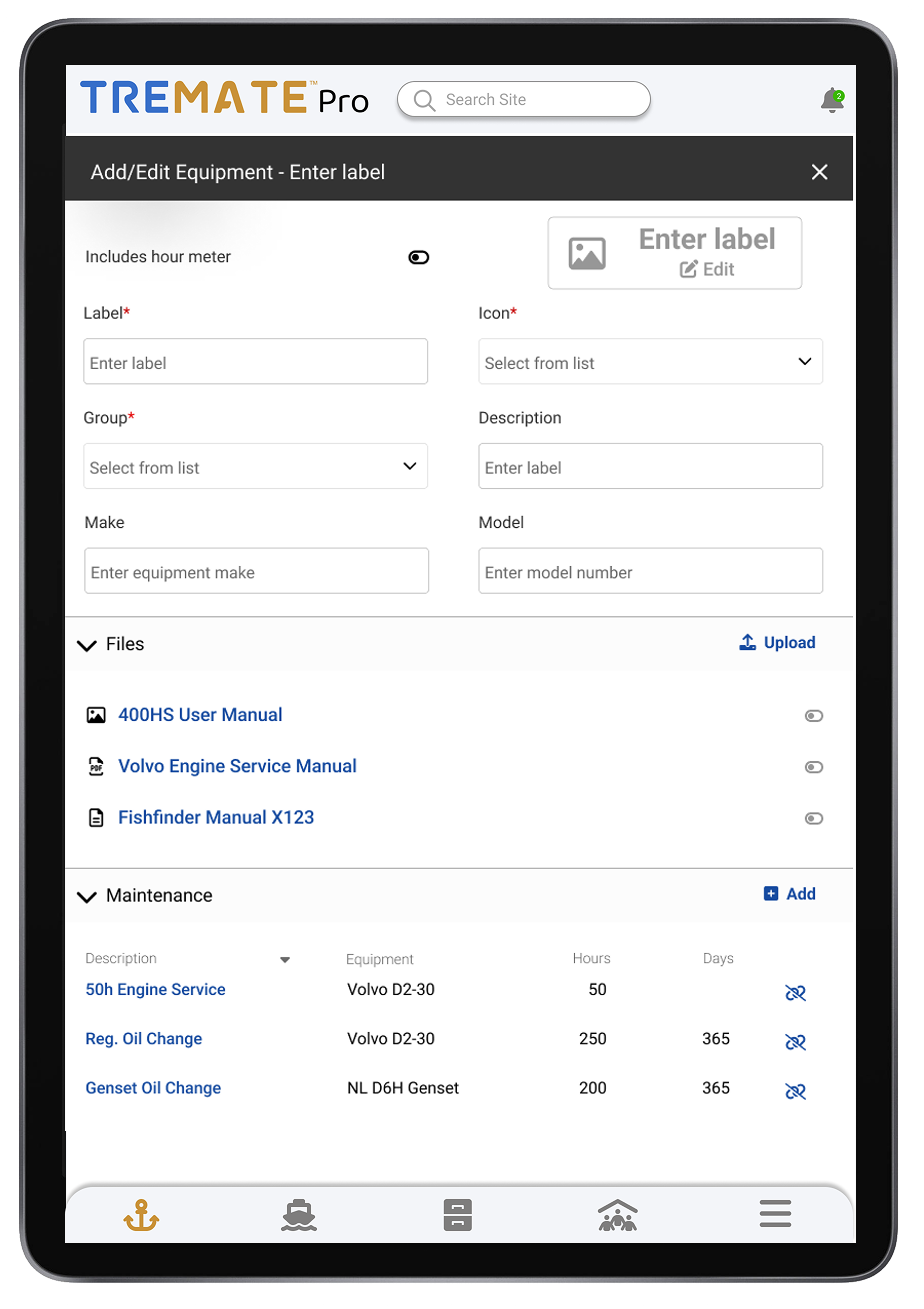
Task: Toggle the Volvo Engine Service Manual switch
Action: (814, 767)
